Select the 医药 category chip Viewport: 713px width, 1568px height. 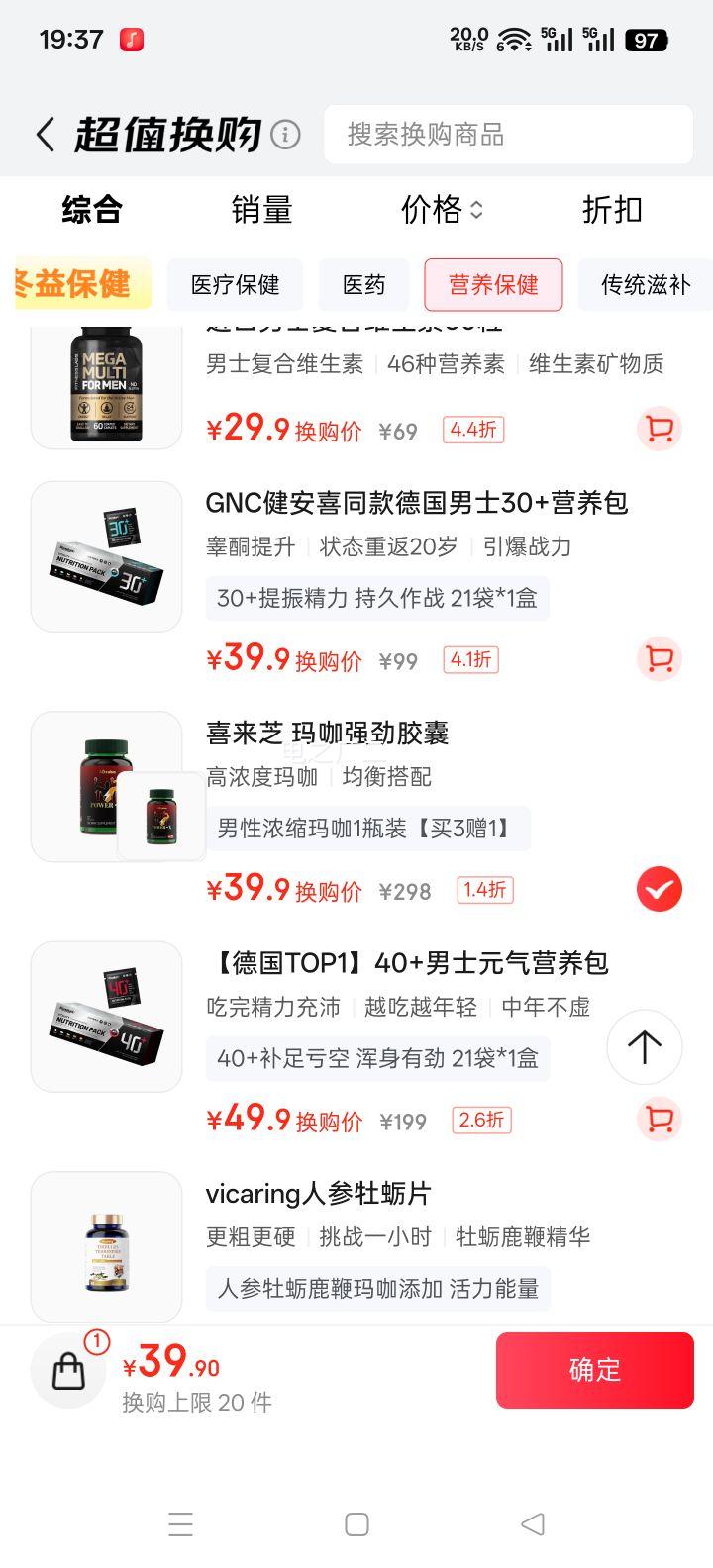pyautogui.click(x=363, y=285)
